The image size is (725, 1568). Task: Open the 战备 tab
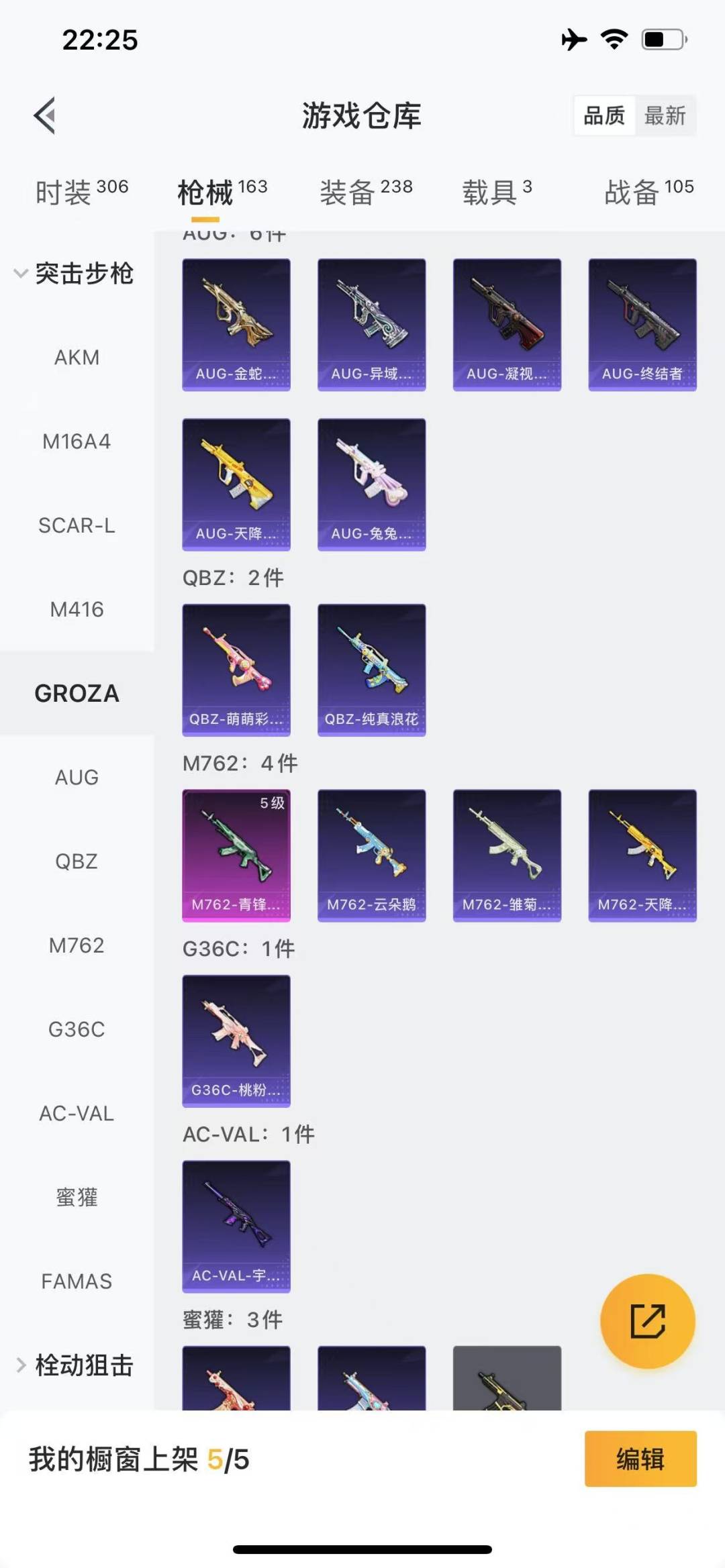pos(649,192)
